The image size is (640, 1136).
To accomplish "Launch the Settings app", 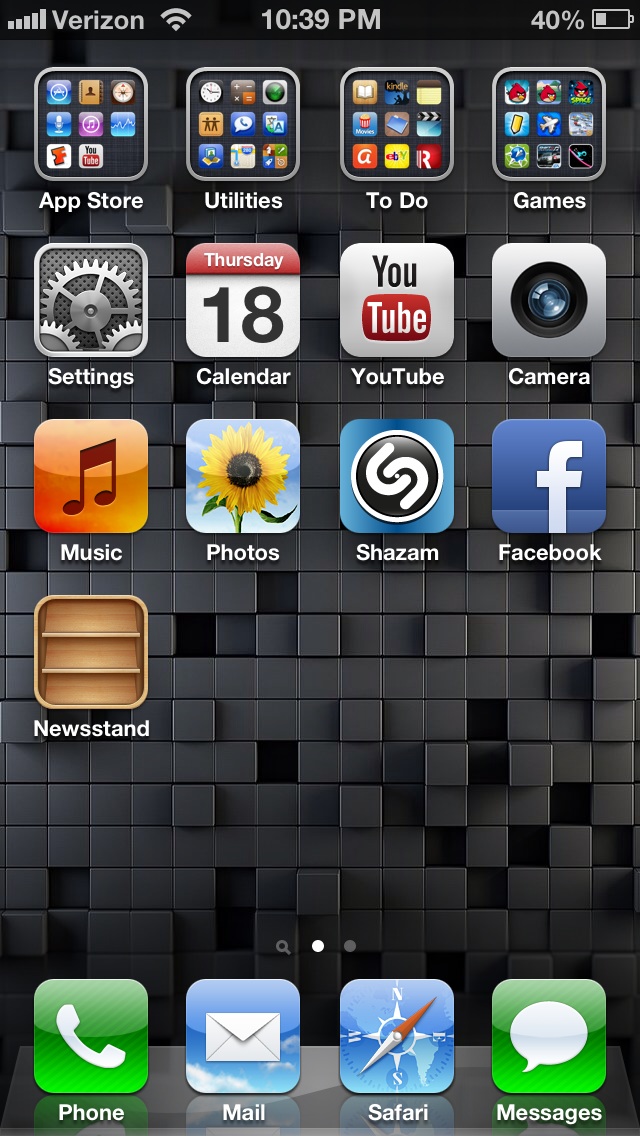I will click(x=91, y=300).
